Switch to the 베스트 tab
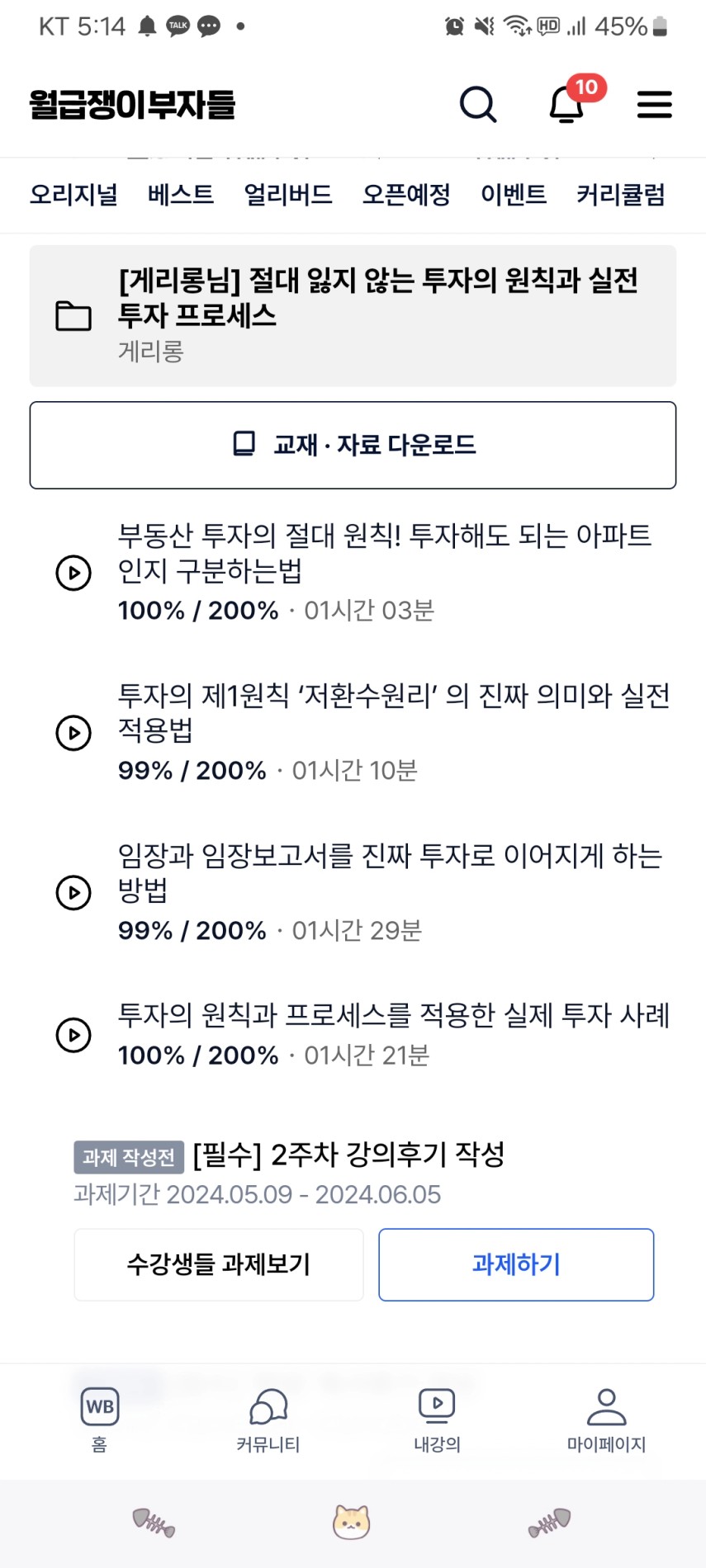 (x=181, y=195)
